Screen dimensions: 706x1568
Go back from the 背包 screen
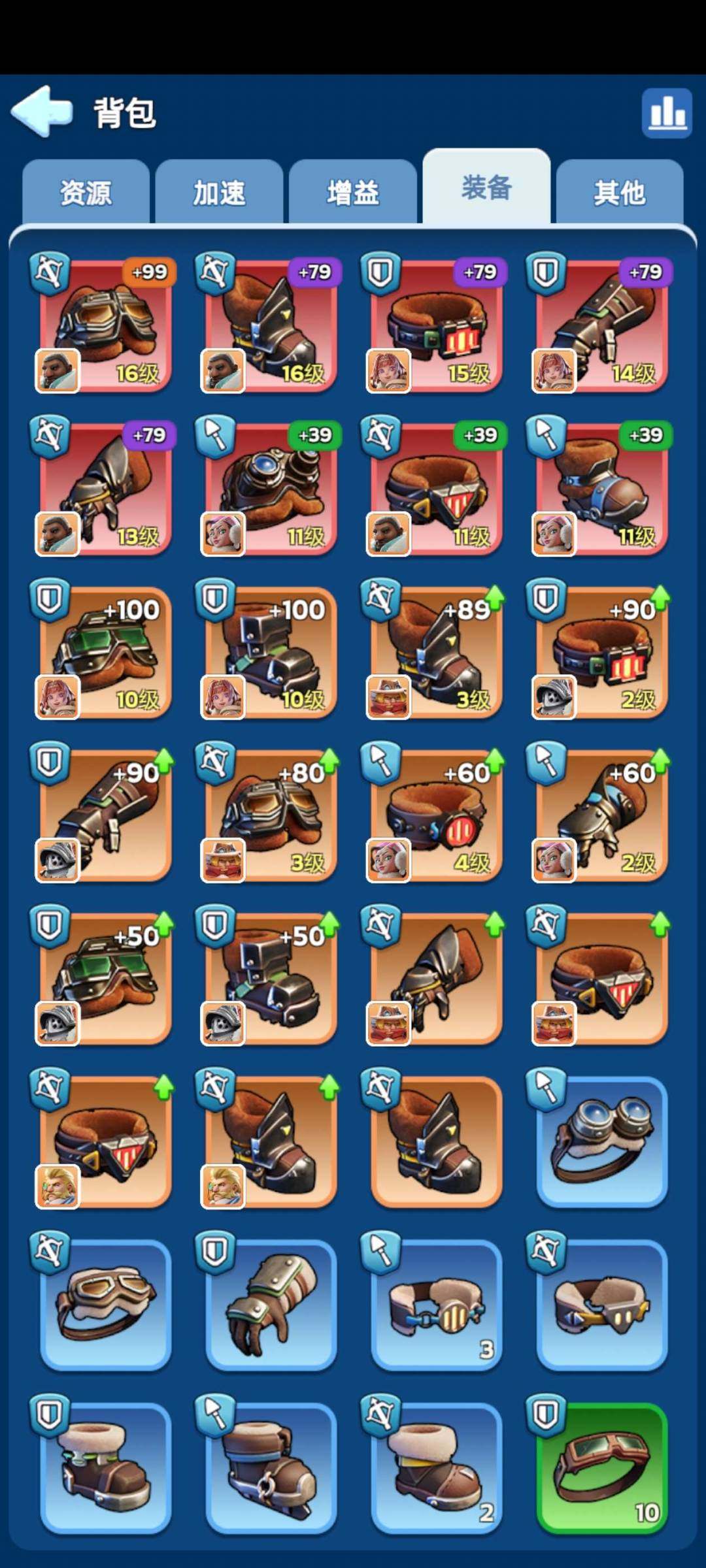pos(42,111)
